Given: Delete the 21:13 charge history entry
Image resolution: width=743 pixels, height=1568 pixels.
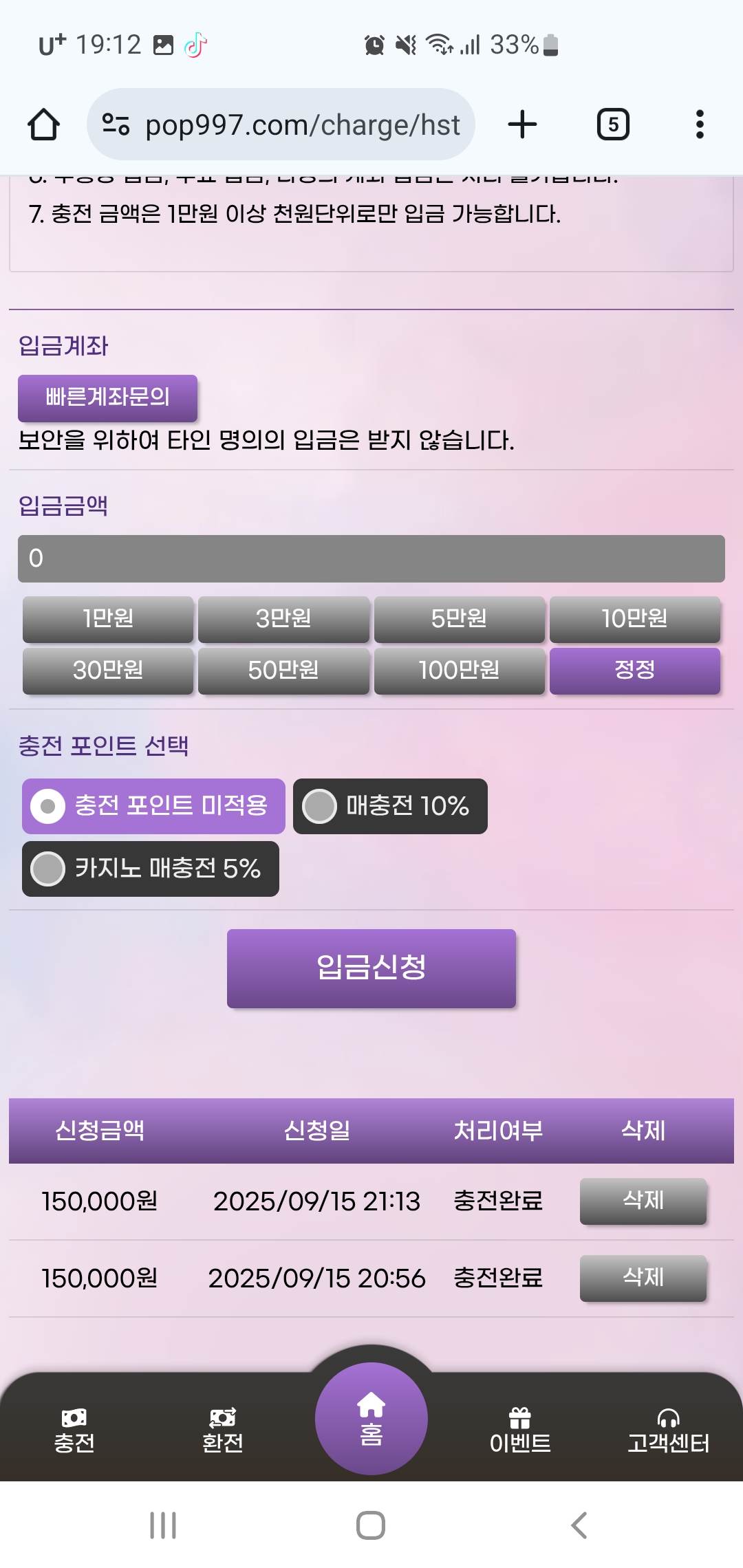Looking at the screenshot, I should [643, 1201].
